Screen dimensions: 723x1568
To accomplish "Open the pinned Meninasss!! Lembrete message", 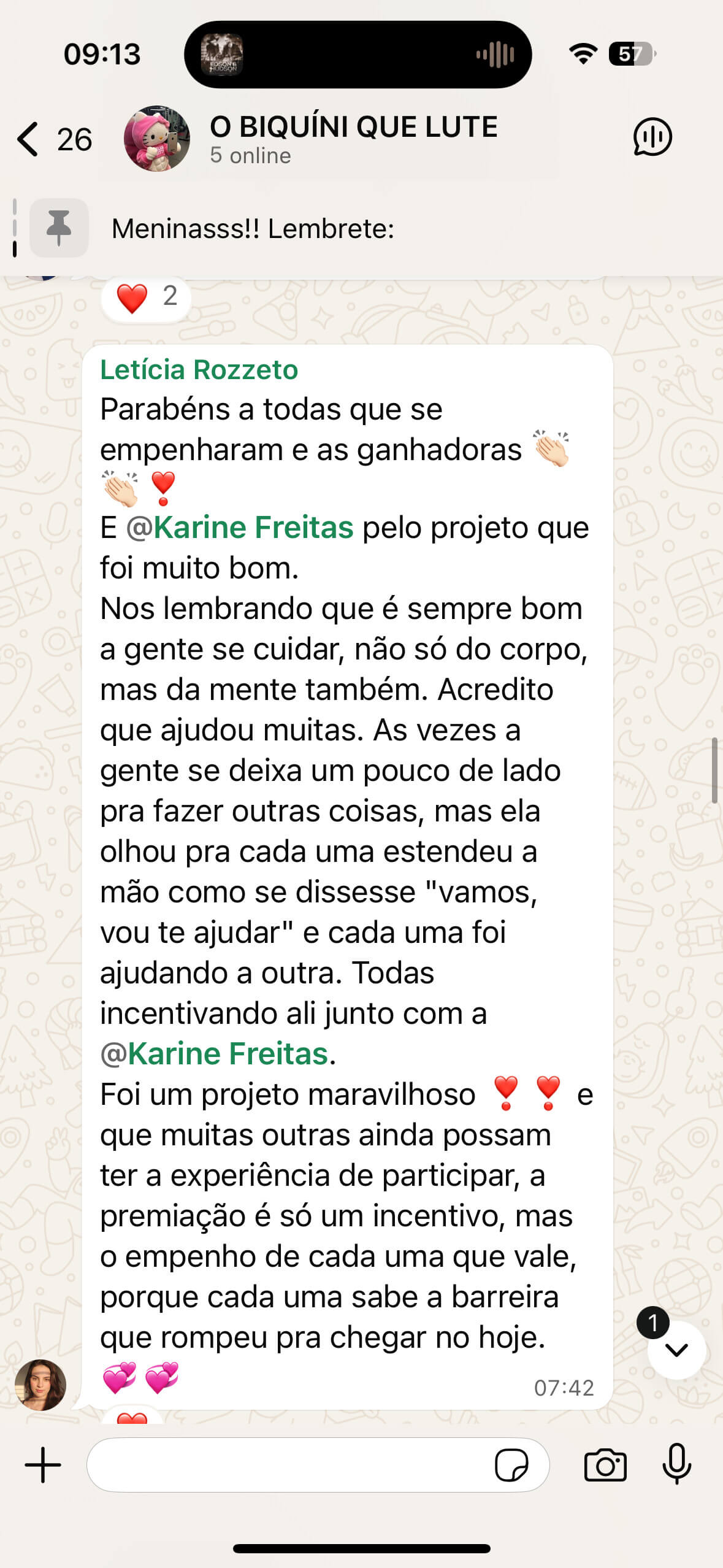I will [253, 229].
